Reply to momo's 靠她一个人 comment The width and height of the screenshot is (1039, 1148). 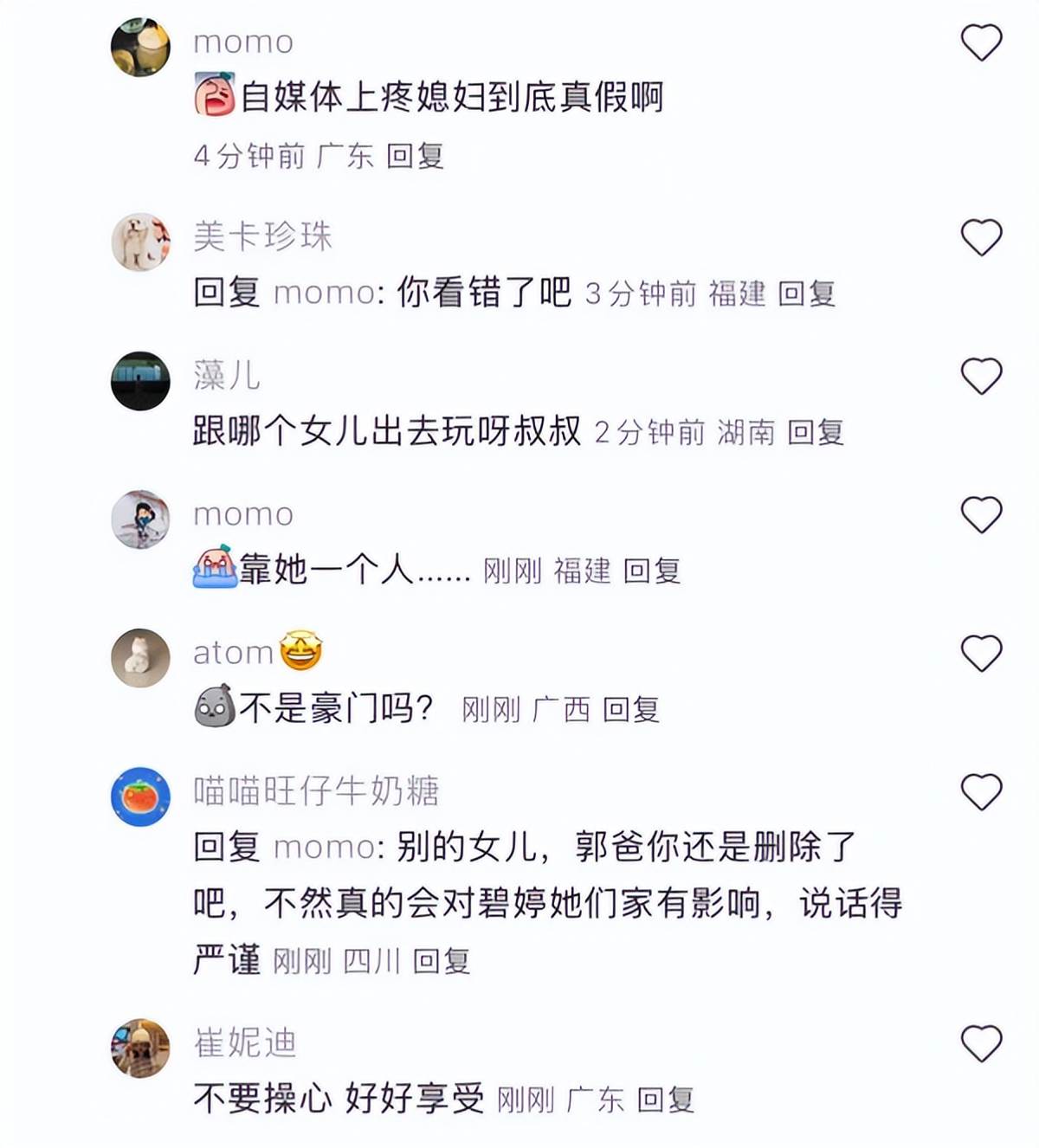point(651,571)
